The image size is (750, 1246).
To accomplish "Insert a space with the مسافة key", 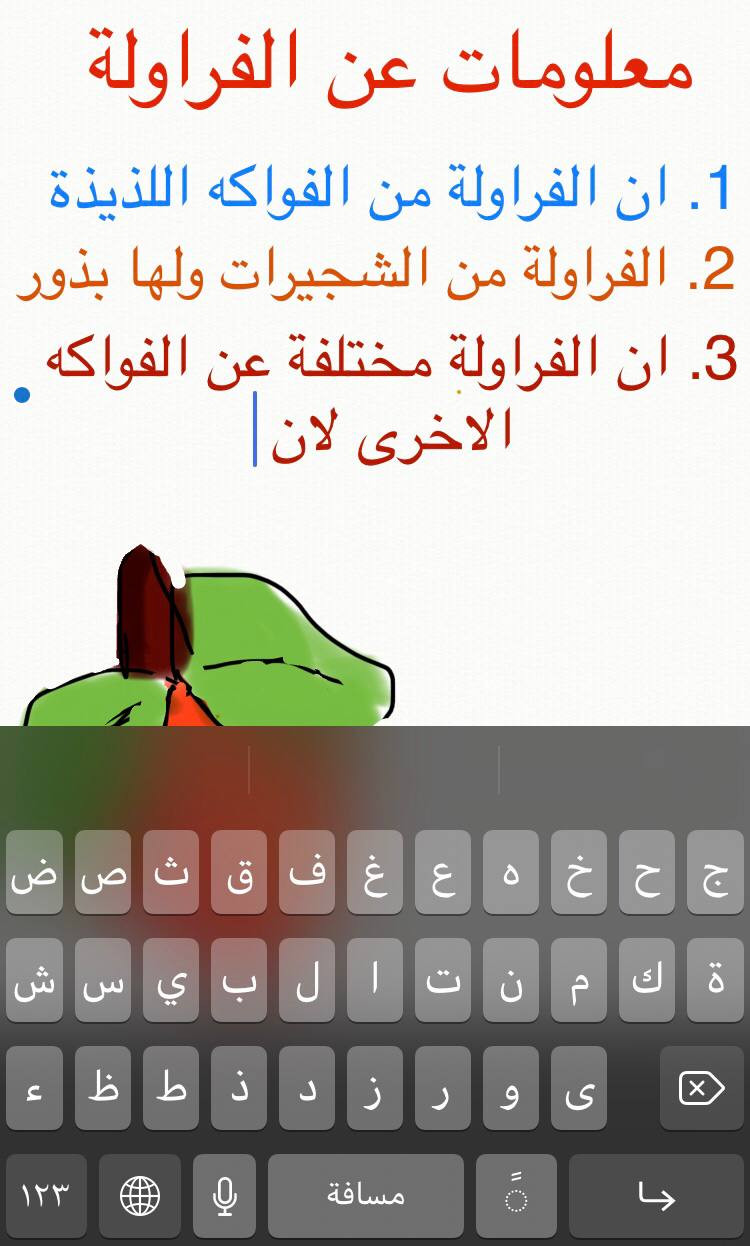I will coord(365,1196).
